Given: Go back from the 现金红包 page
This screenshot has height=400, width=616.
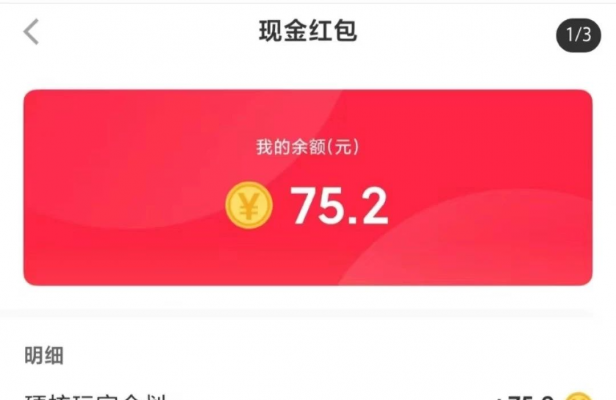Looking at the screenshot, I should click(32, 32).
